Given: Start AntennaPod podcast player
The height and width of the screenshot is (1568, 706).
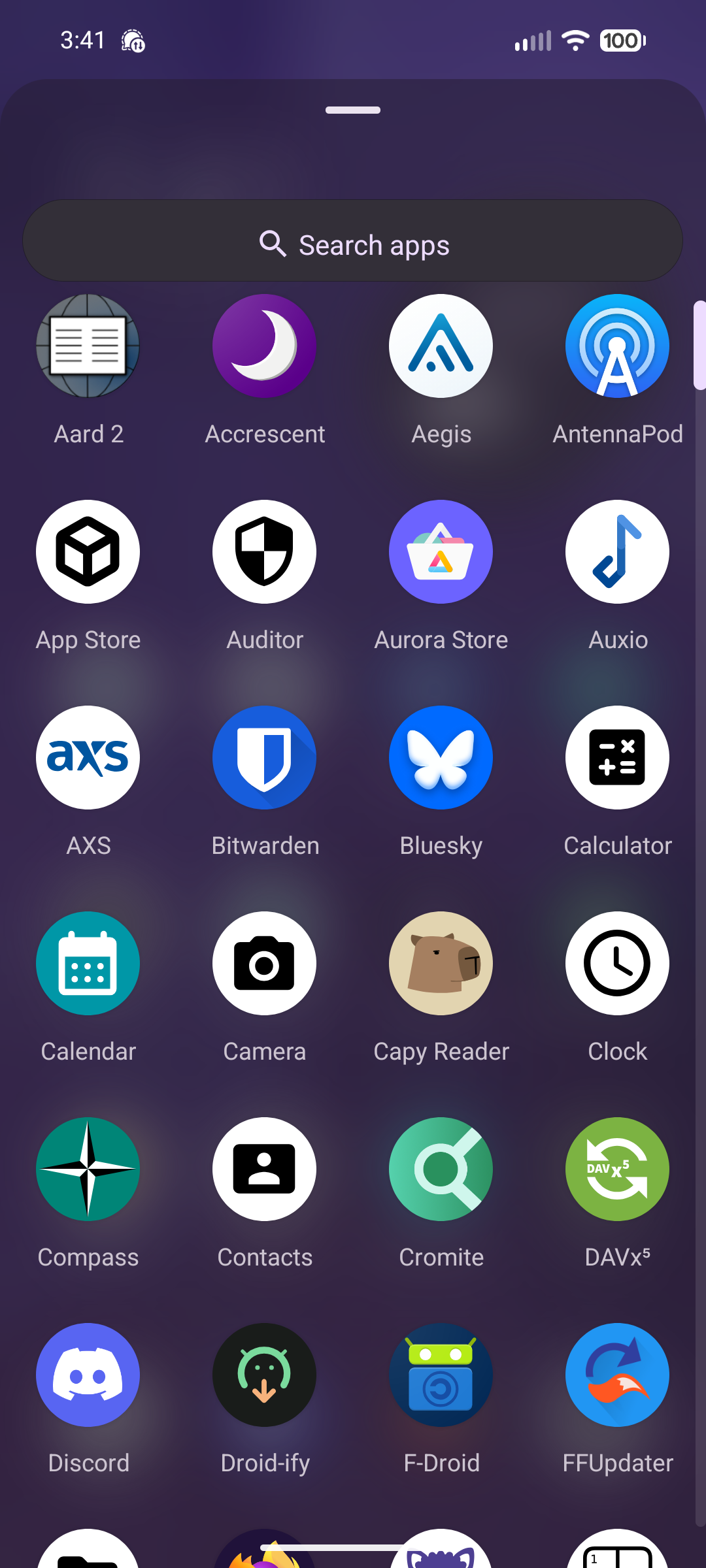Looking at the screenshot, I should (617, 346).
